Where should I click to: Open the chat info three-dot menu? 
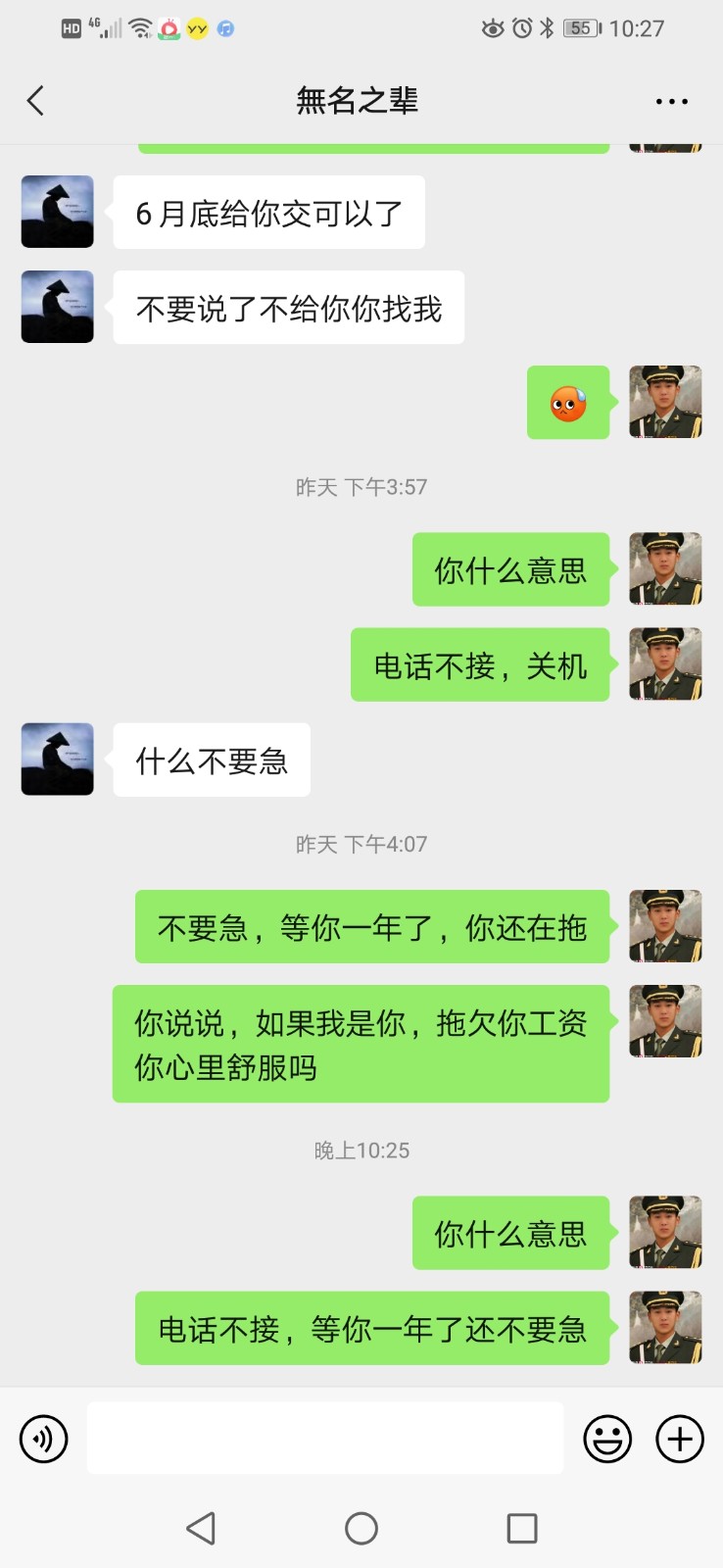coord(671,101)
